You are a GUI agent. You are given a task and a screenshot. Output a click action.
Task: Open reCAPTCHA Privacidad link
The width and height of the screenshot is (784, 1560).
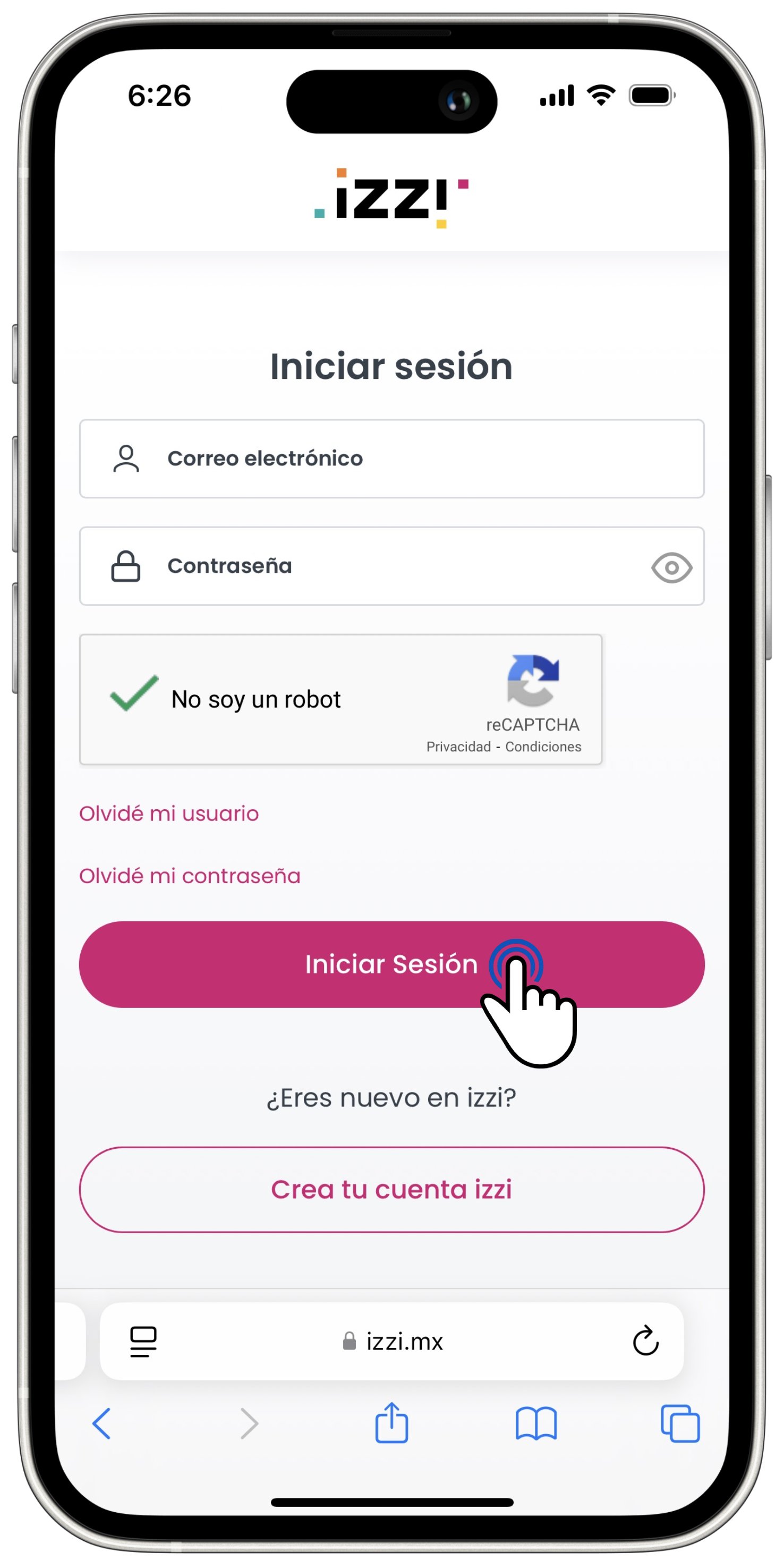(458, 747)
